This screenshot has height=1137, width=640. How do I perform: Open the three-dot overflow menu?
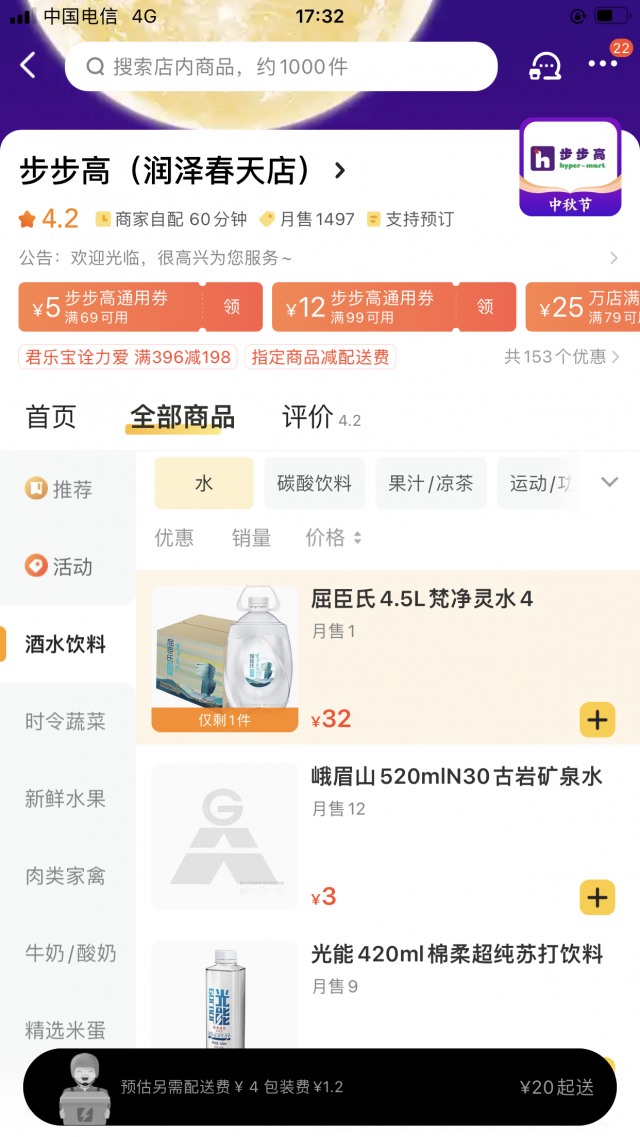pyautogui.click(x=603, y=64)
